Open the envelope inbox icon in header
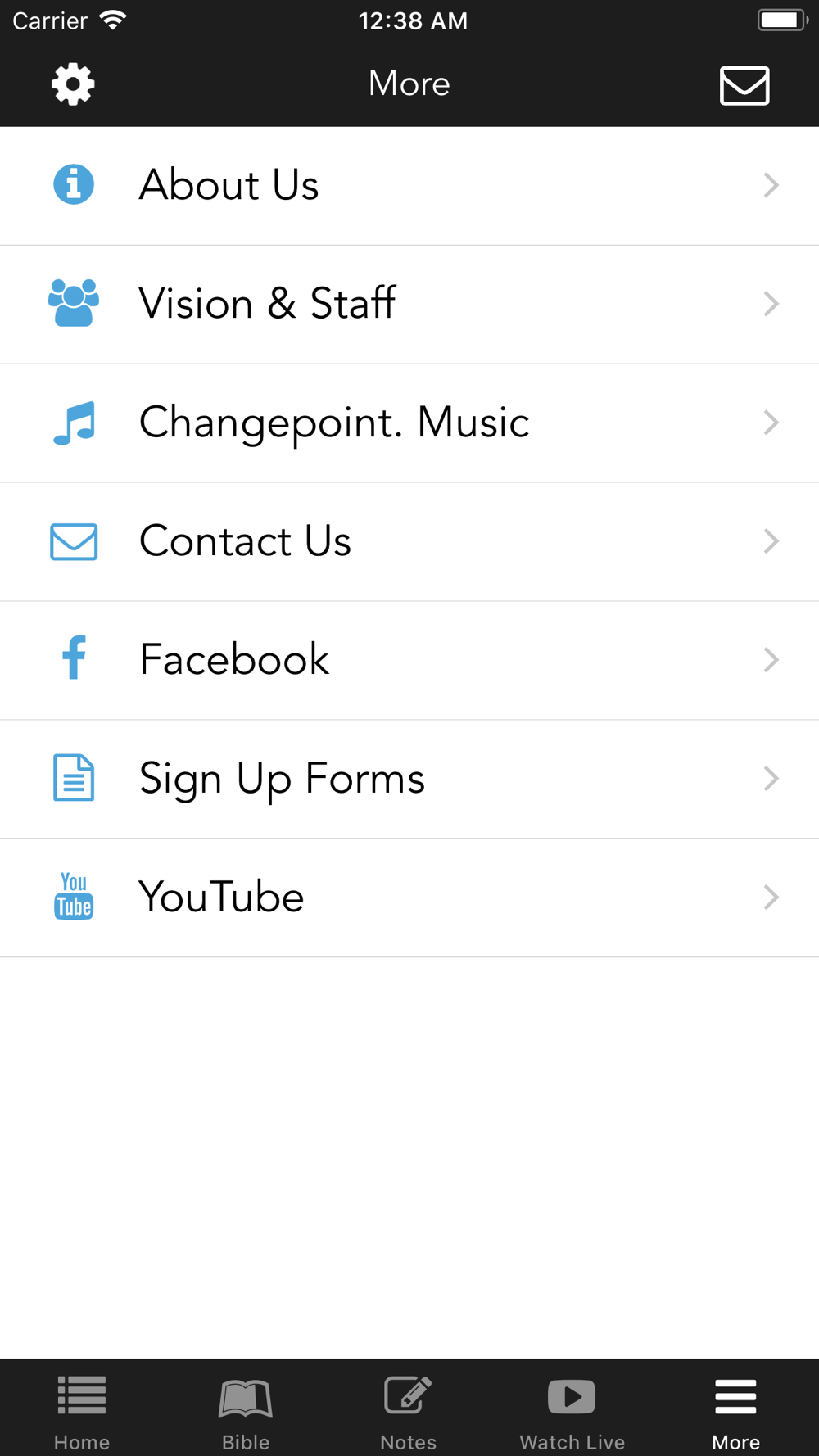The height and width of the screenshot is (1456, 819). tap(744, 85)
